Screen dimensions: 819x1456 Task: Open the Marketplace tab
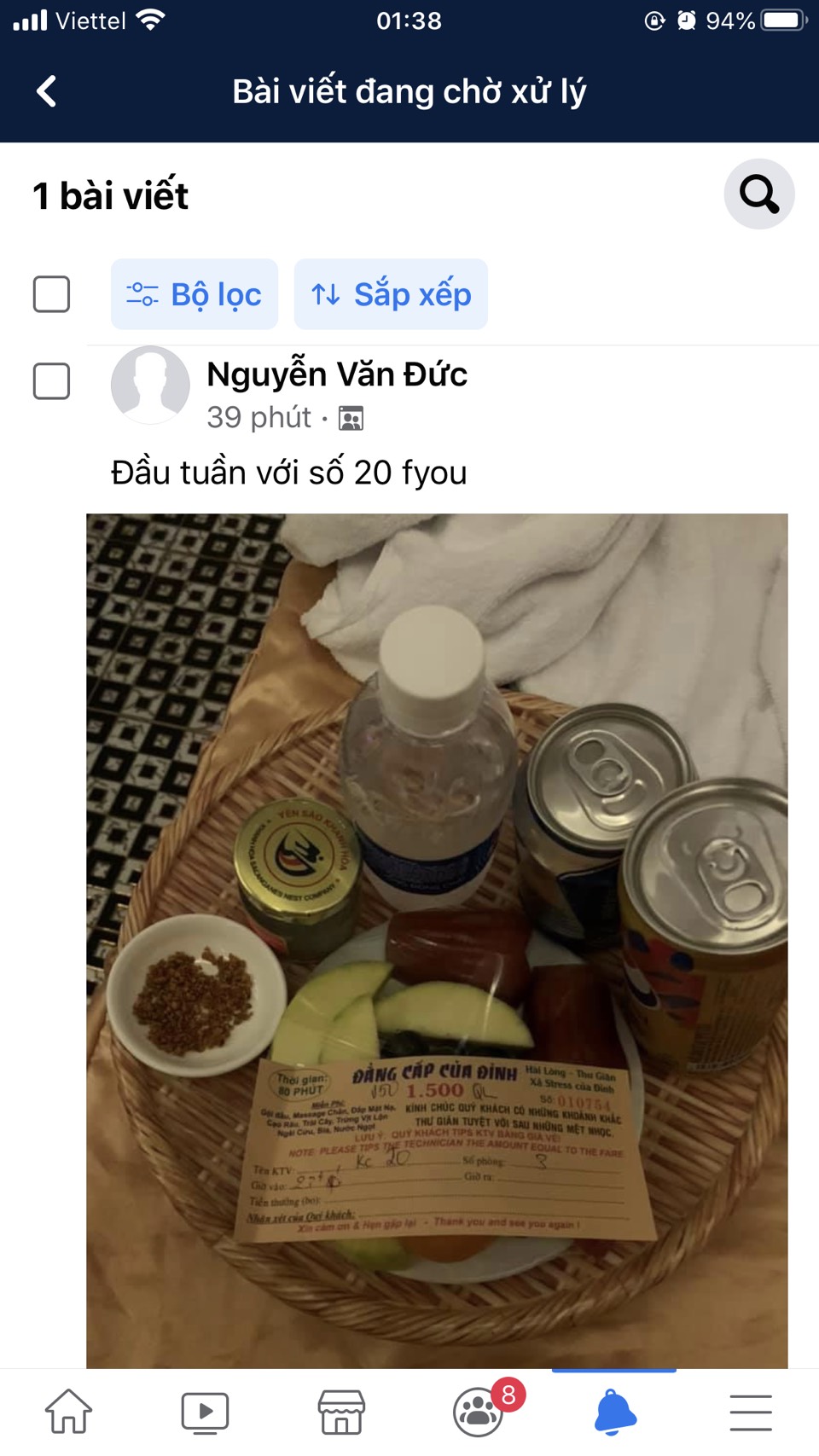pyautogui.click(x=341, y=1412)
